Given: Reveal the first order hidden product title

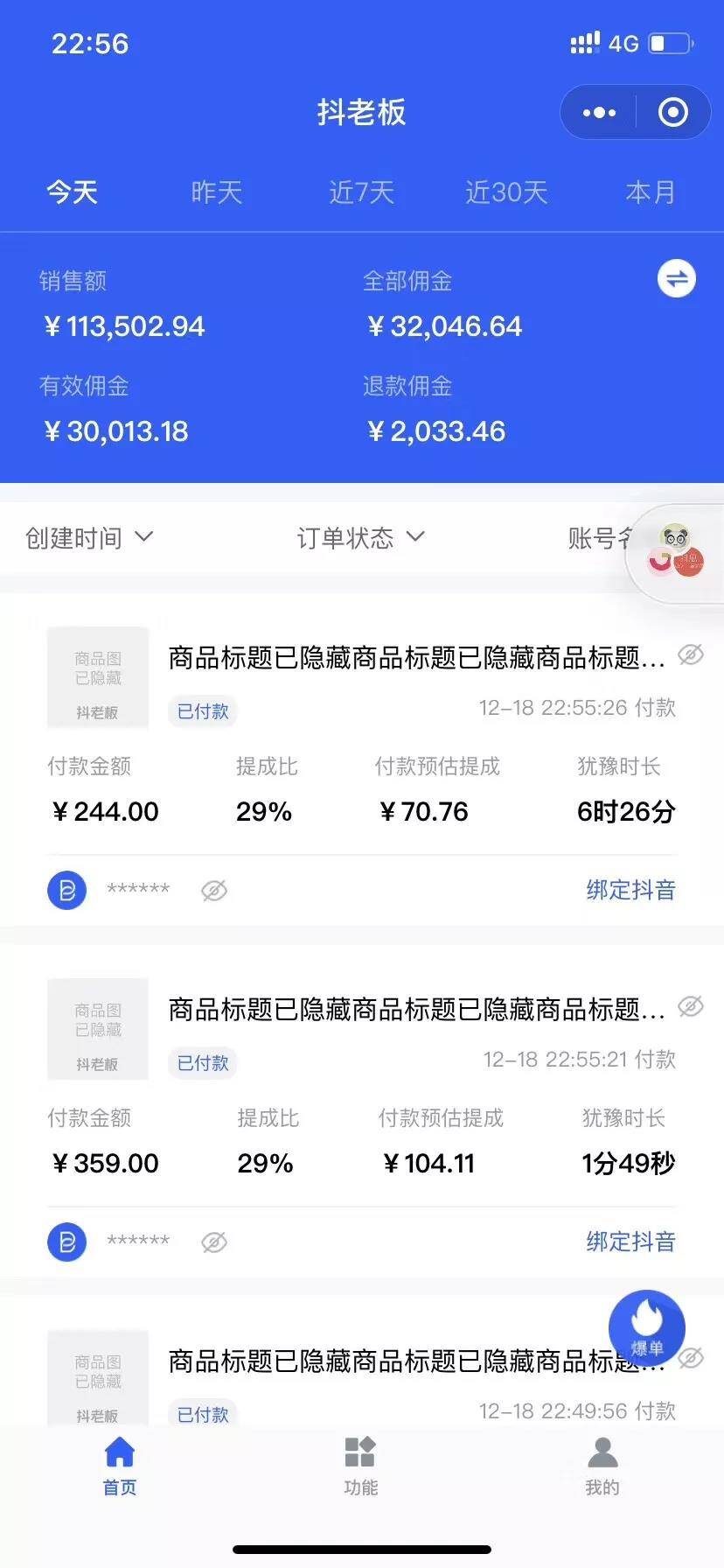Looking at the screenshot, I should (690, 656).
